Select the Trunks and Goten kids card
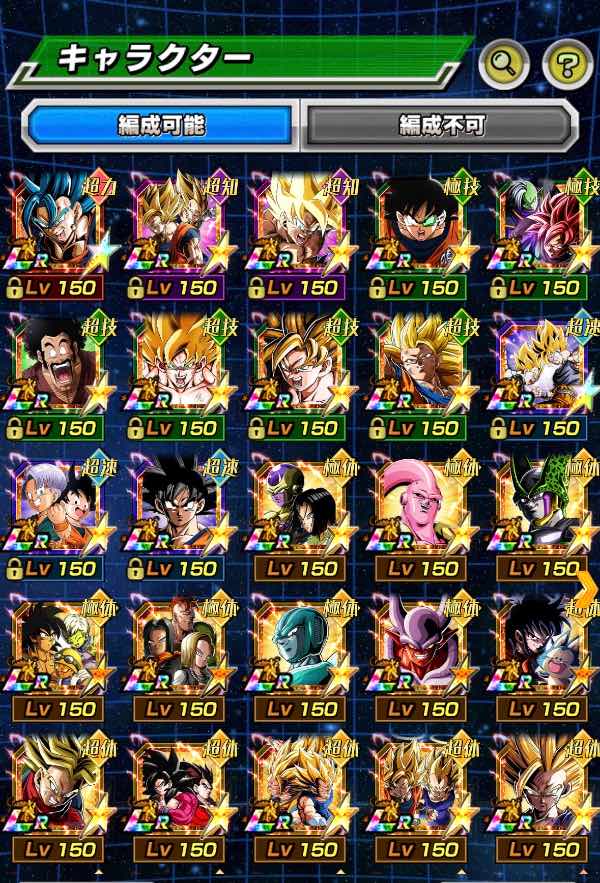The height and width of the screenshot is (883, 600). tap(60, 507)
